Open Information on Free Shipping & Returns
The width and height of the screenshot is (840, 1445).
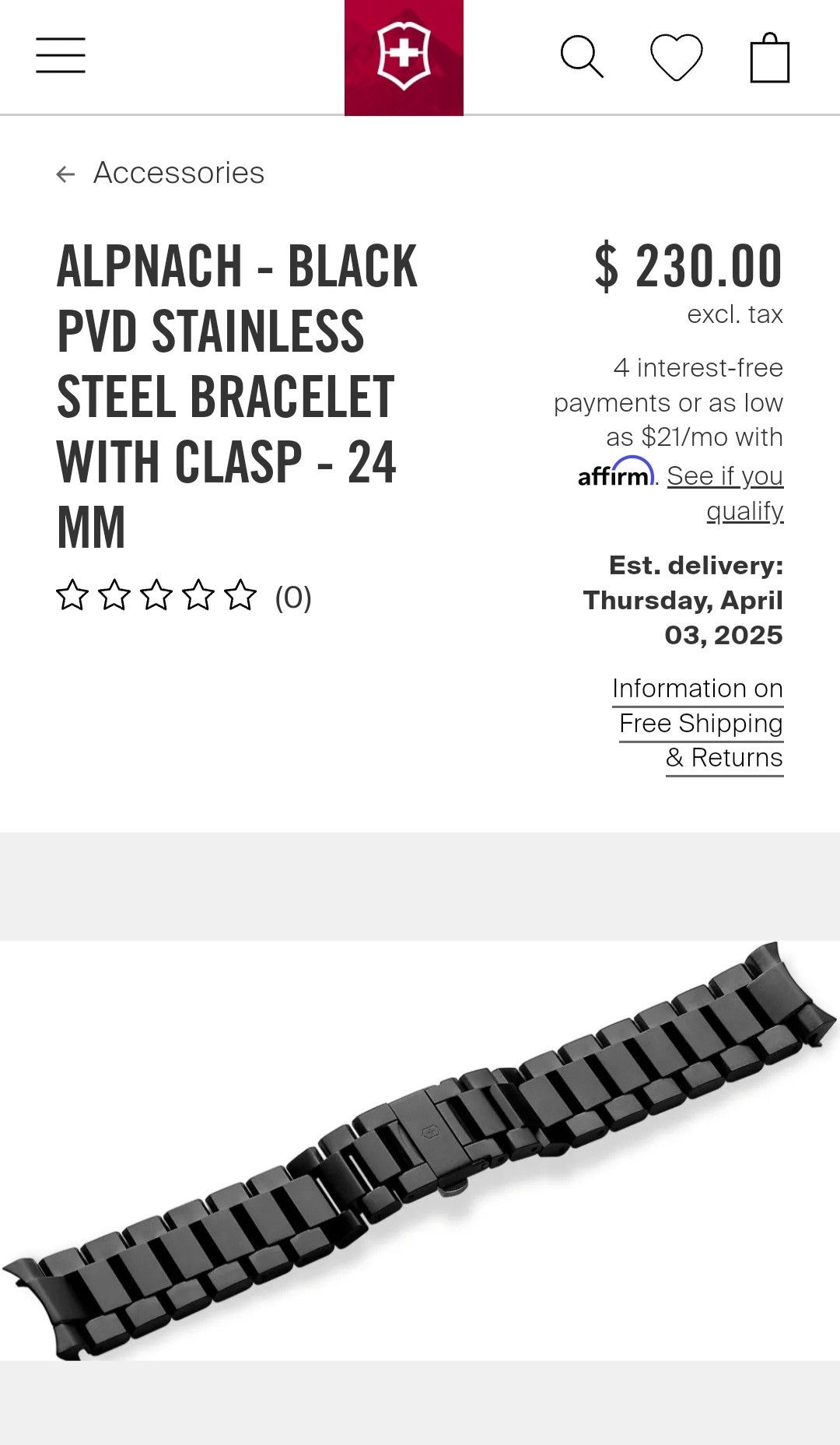tap(698, 723)
